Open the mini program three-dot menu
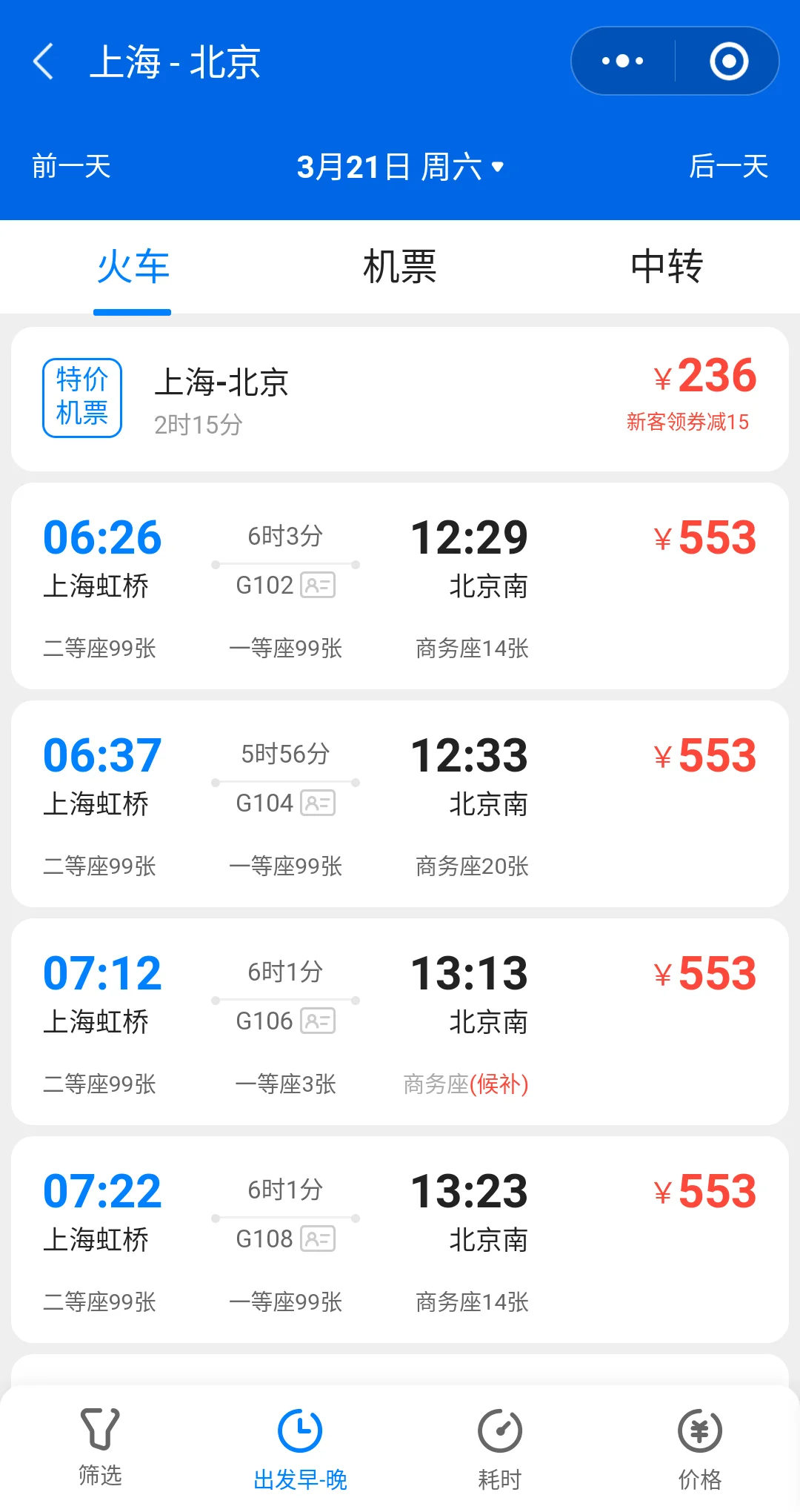Image resolution: width=800 pixels, height=1512 pixels. (x=623, y=61)
